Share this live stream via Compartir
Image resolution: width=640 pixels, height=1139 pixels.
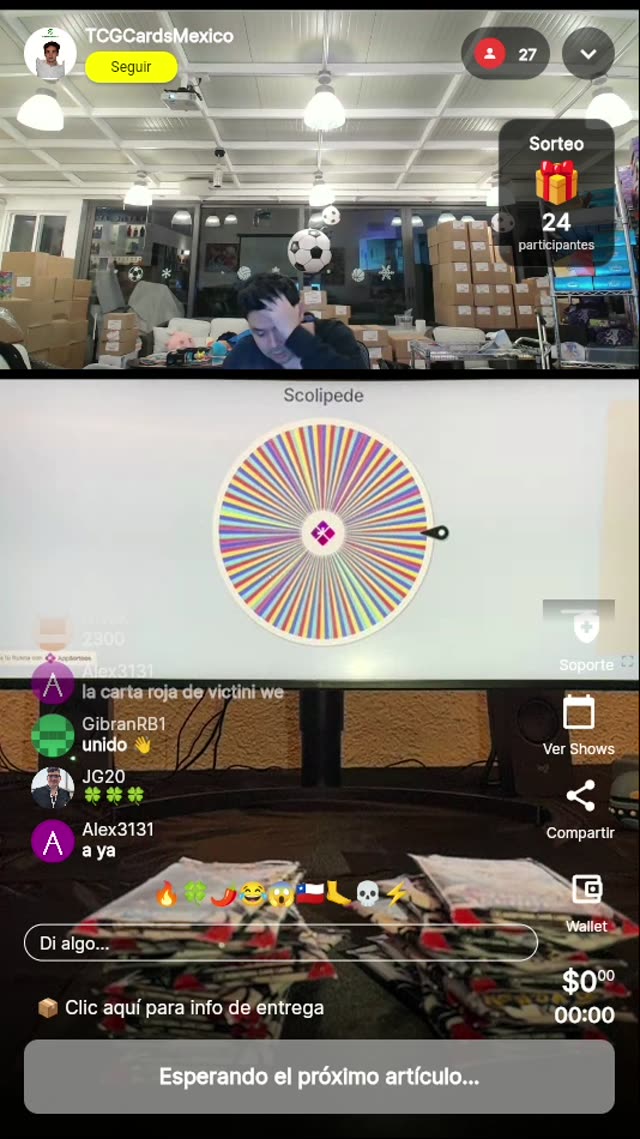pyautogui.click(x=580, y=809)
